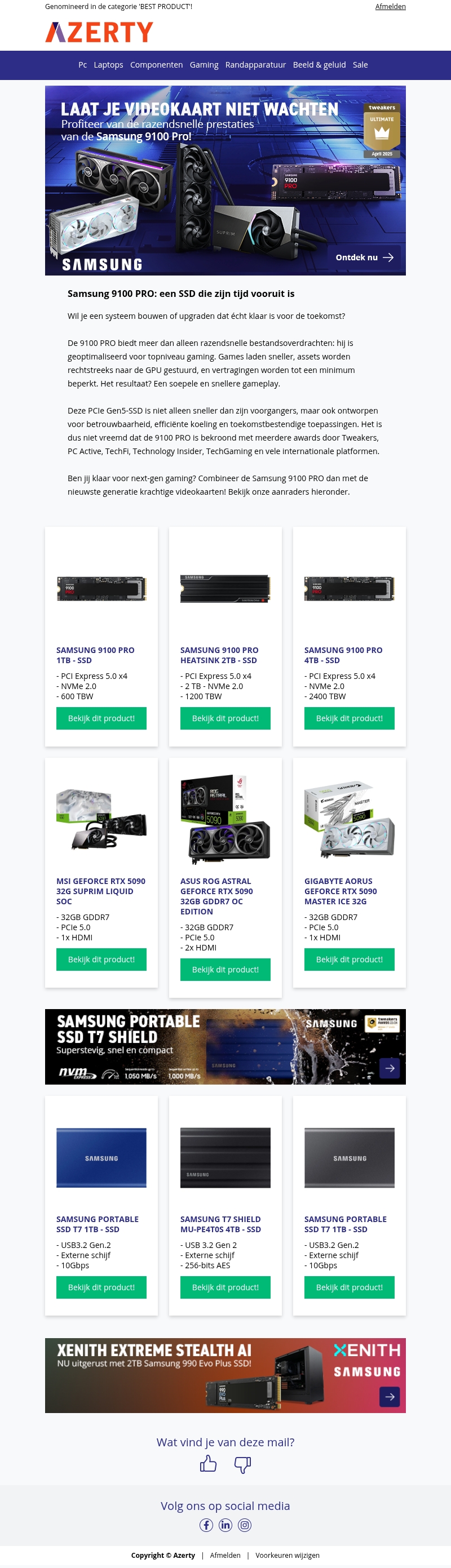Give this mail a thumbs down
Image resolution: width=451 pixels, height=1568 pixels.
pyautogui.click(x=242, y=1464)
